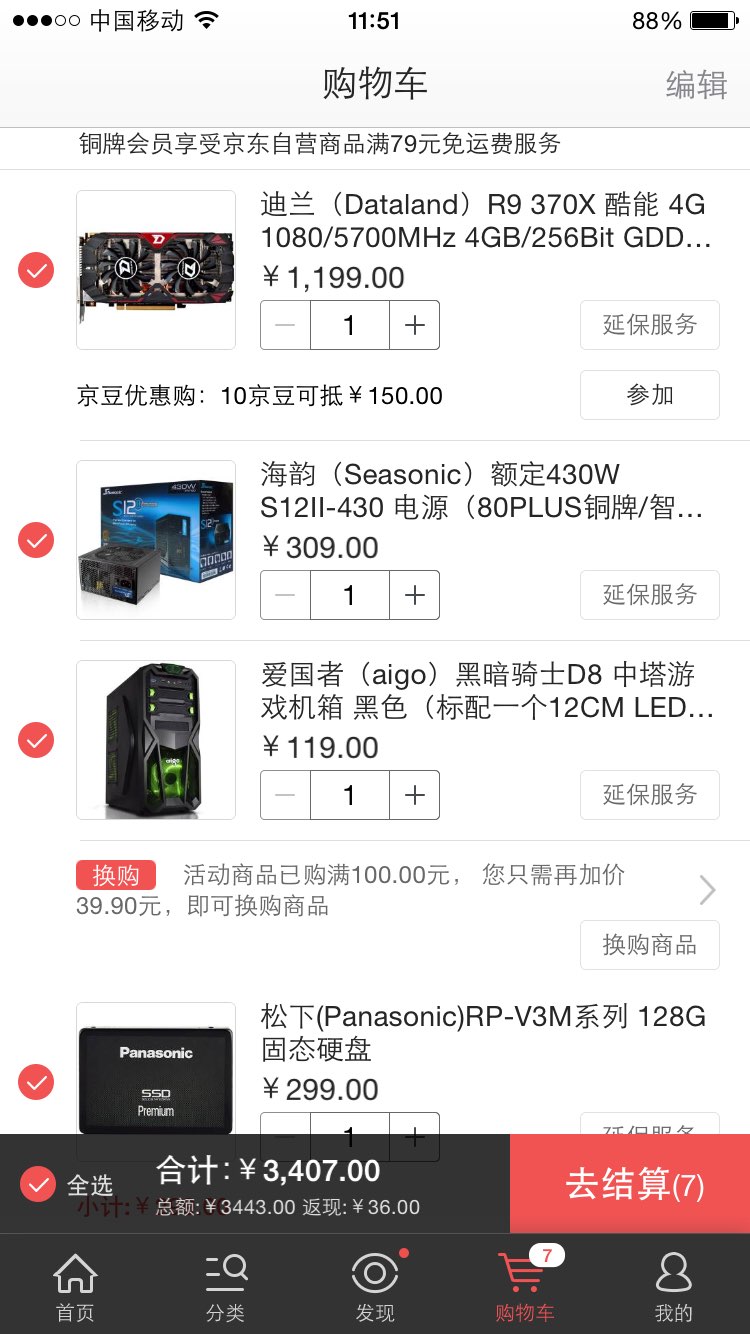Viewport: 750px width, 1334px height.
Task: Increase graphics card quantity with plus button
Action: (x=414, y=325)
